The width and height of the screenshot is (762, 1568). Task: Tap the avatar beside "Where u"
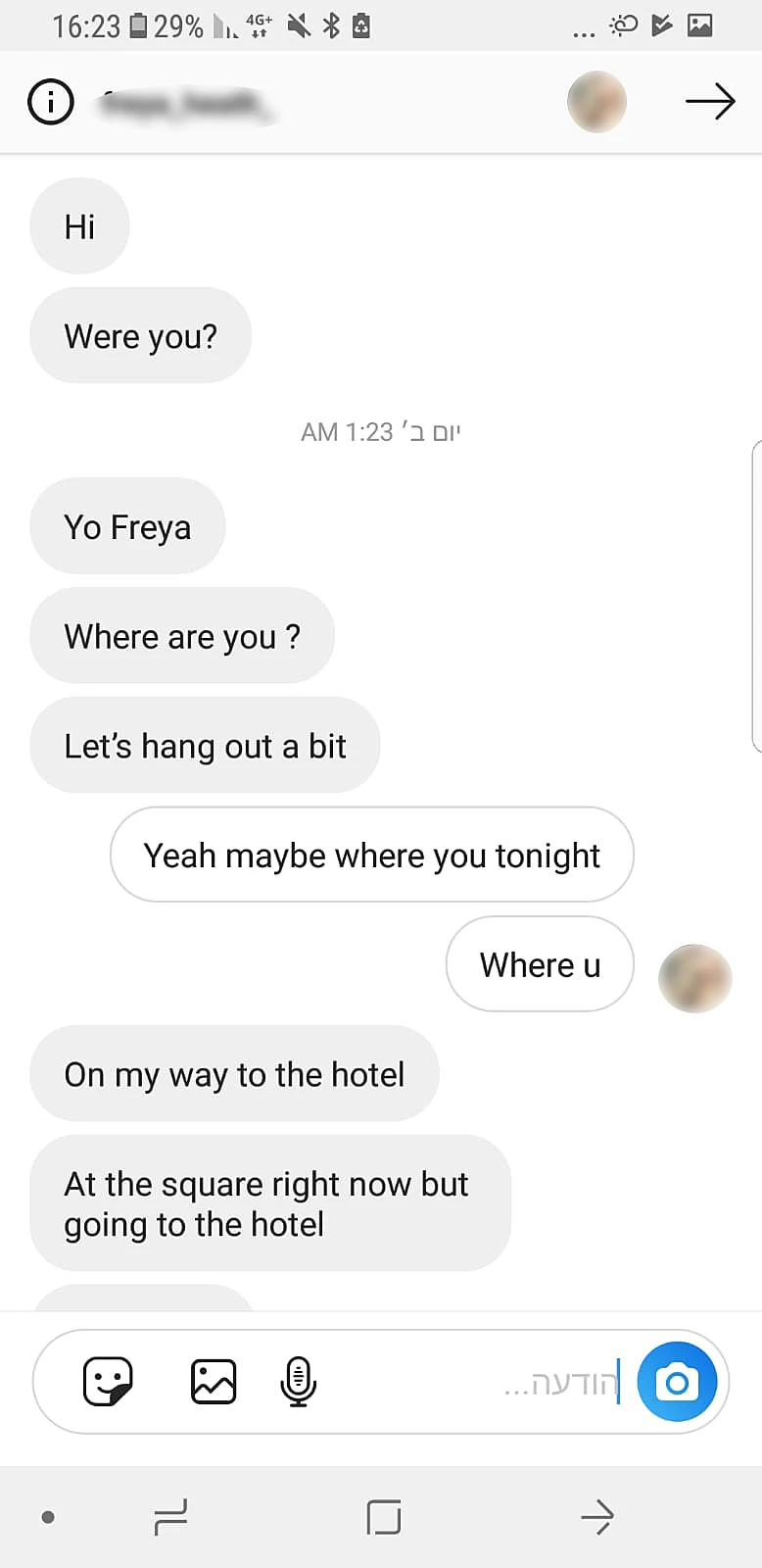coord(694,978)
